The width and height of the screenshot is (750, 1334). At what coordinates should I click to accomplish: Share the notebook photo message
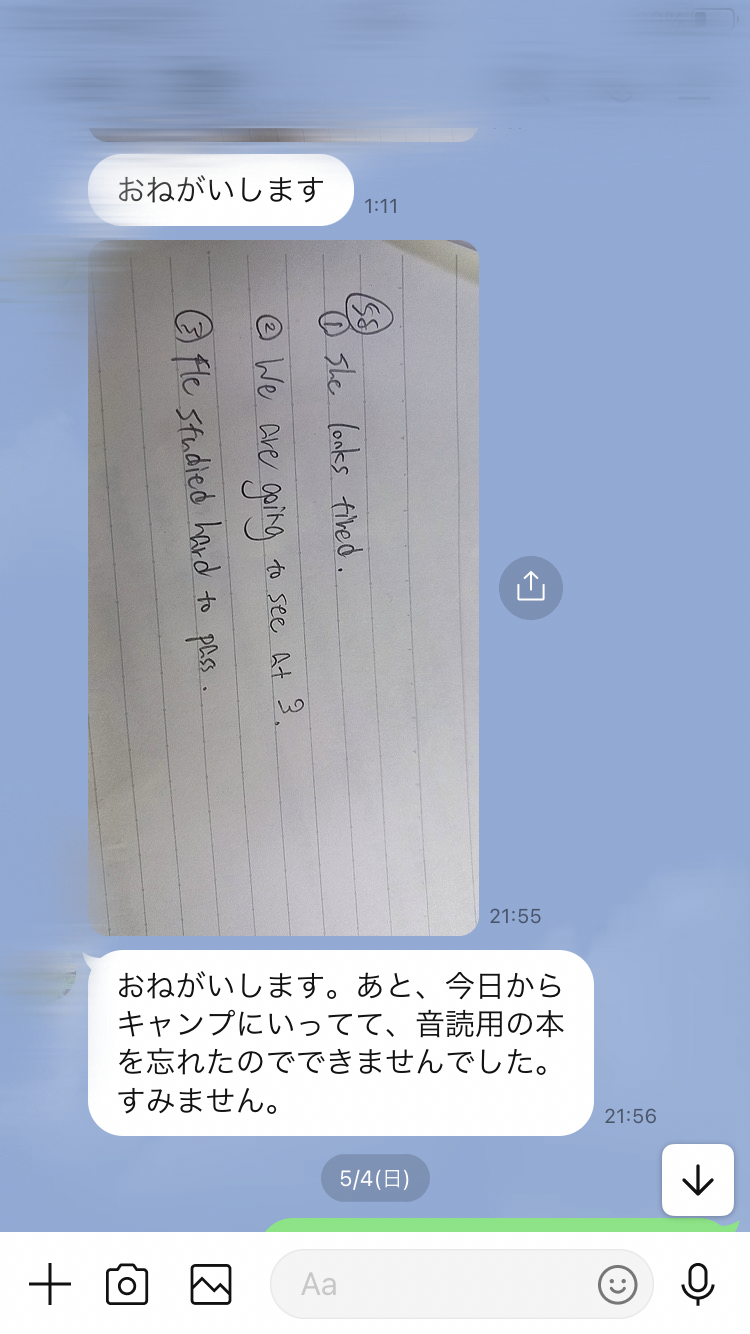click(531, 588)
